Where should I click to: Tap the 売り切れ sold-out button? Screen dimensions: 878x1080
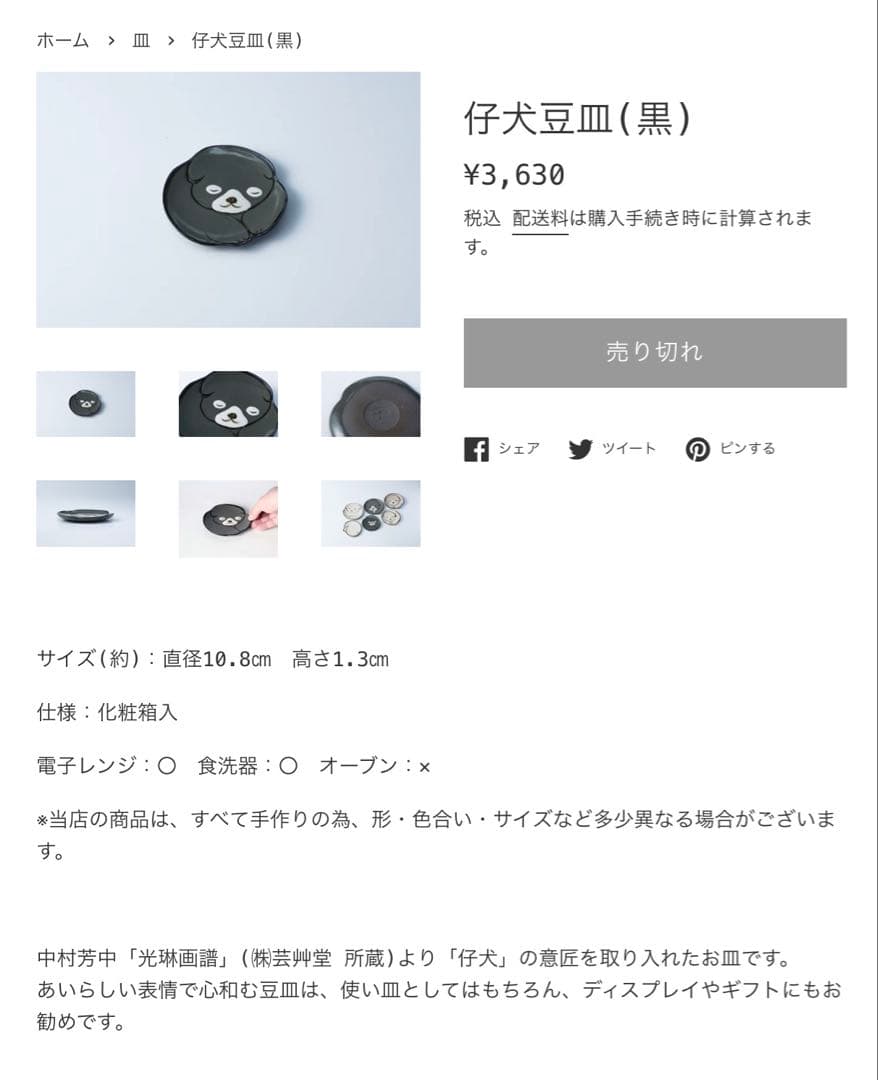655,353
